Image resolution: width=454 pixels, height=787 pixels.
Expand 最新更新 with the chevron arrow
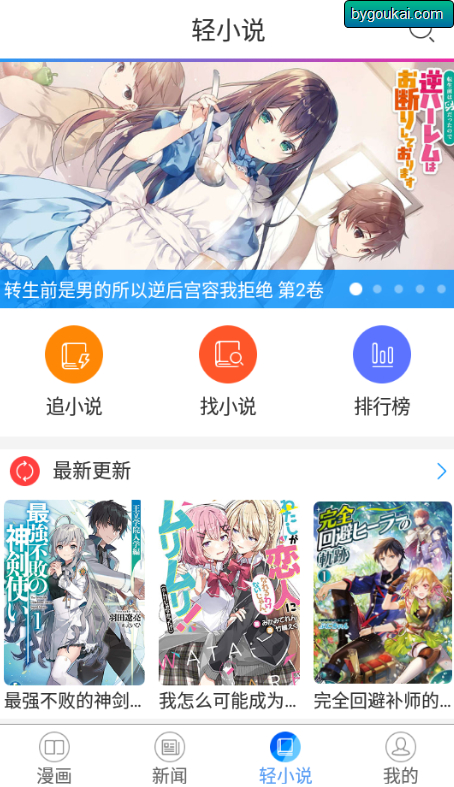click(x=441, y=471)
